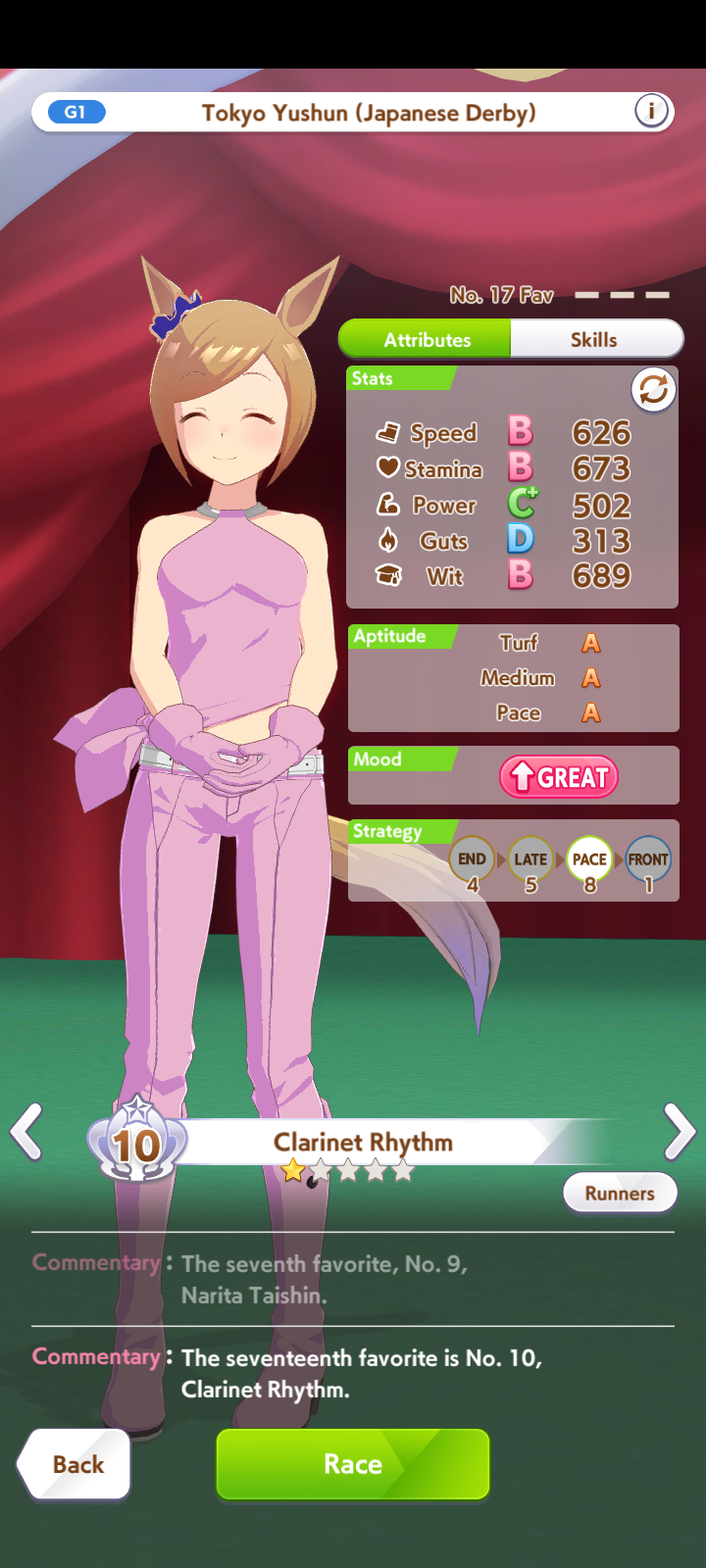Go back with the Back button
This screenshot has width=706, height=1568.
(x=76, y=1464)
